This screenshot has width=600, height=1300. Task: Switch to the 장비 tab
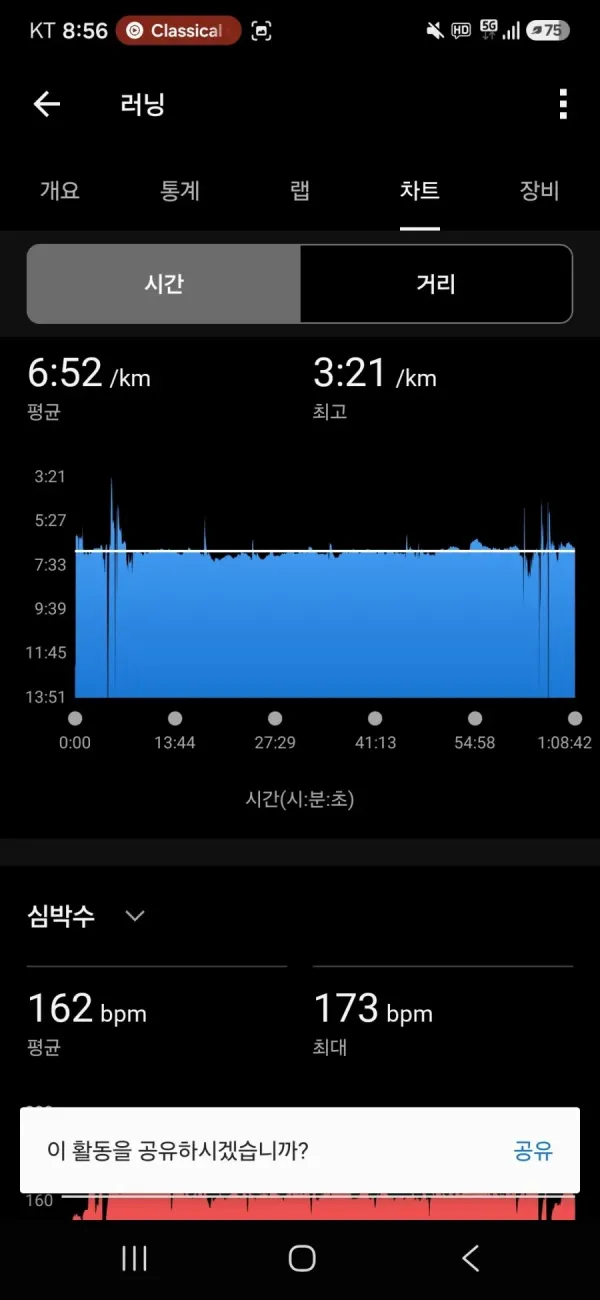(x=540, y=190)
